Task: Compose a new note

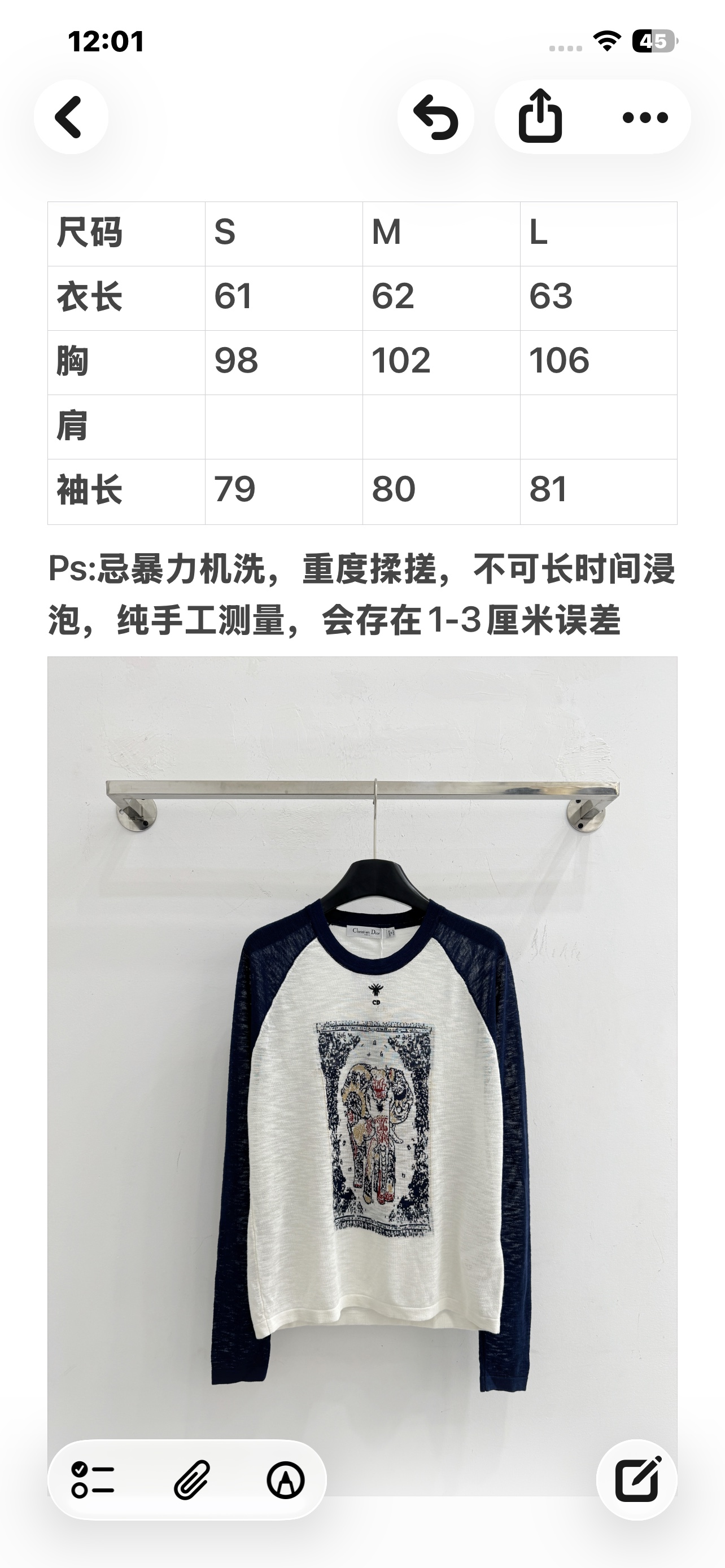Action: pos(637,1480)
